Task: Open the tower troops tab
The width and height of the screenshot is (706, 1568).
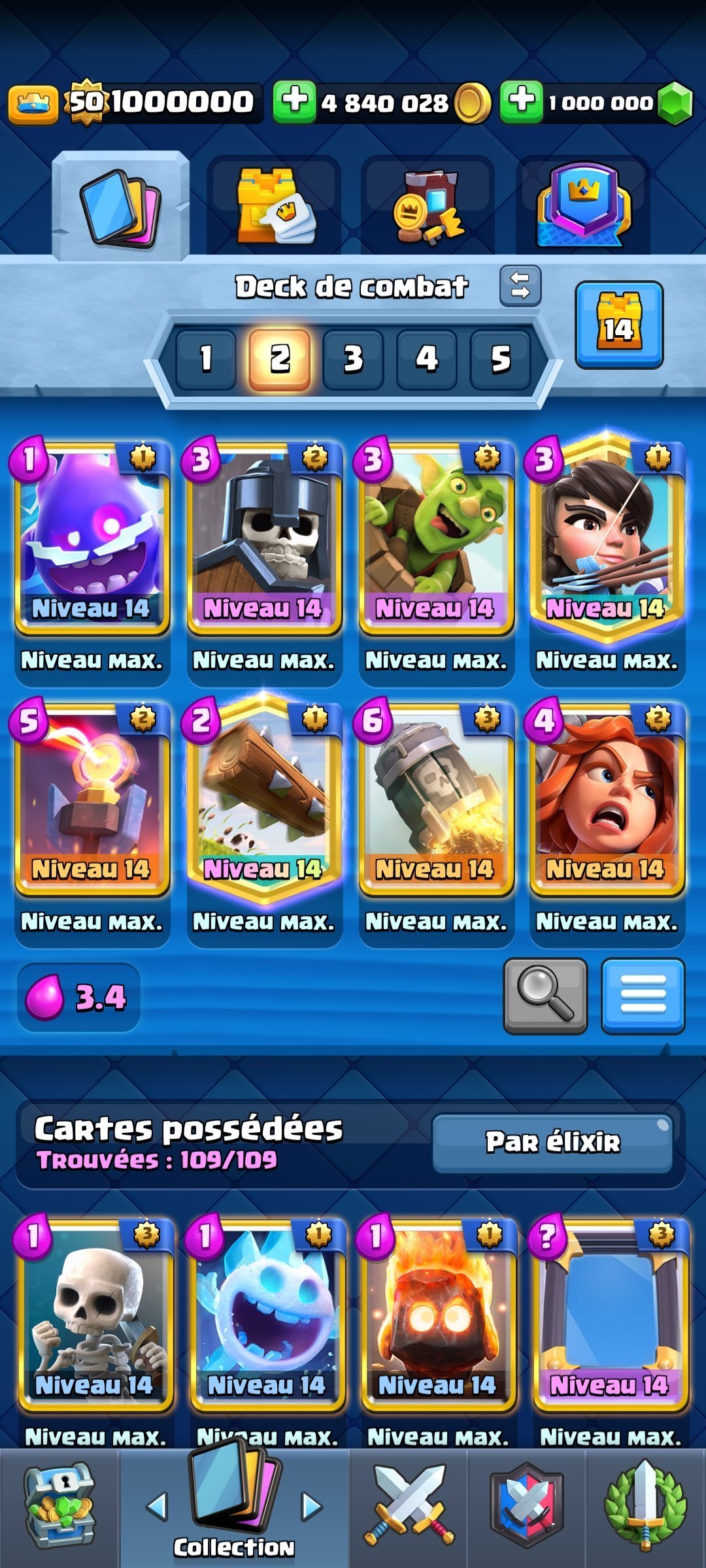Action: tap(274, 206)
